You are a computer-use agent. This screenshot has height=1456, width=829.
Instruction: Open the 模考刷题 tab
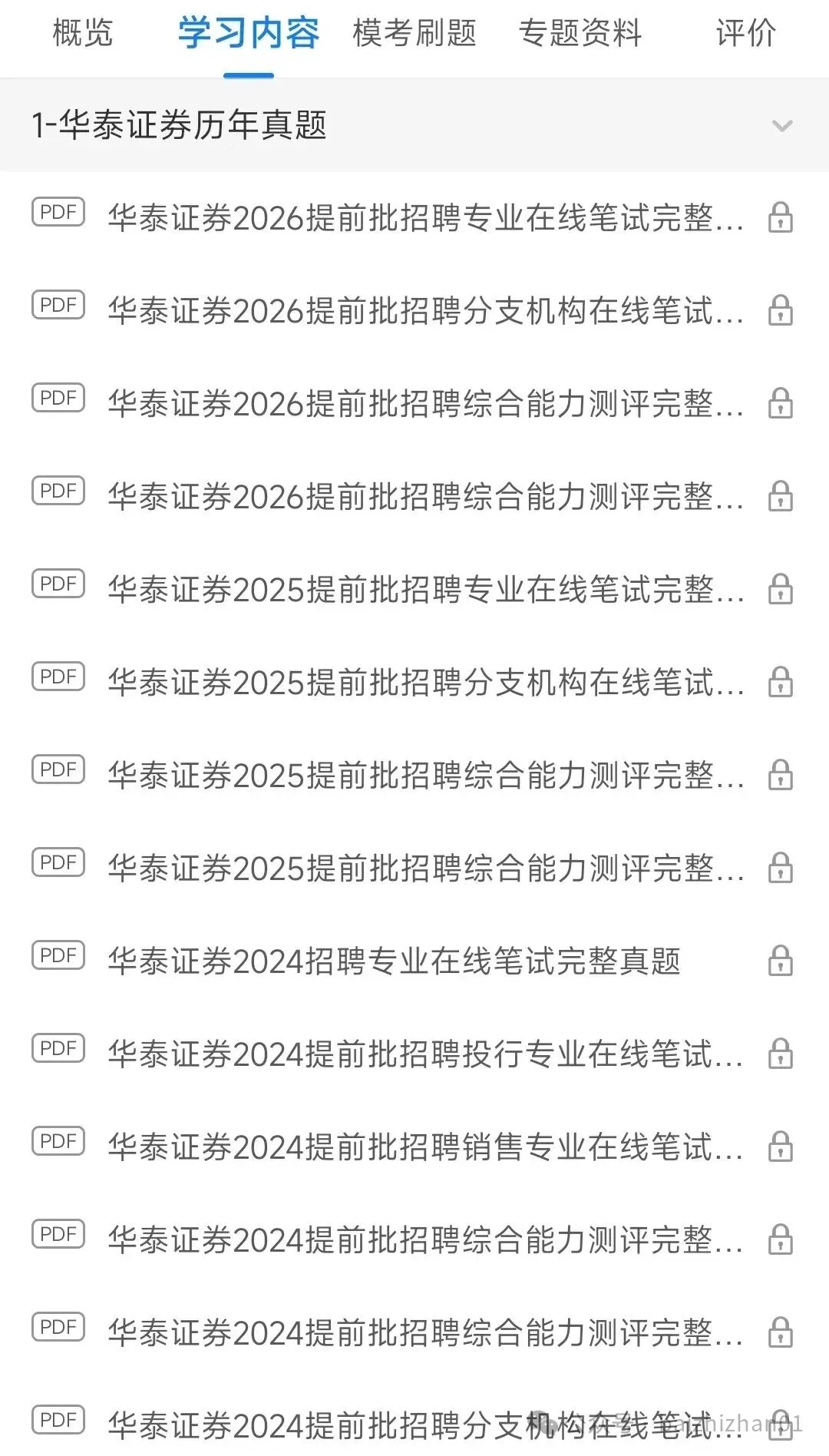tap(414, 34)
